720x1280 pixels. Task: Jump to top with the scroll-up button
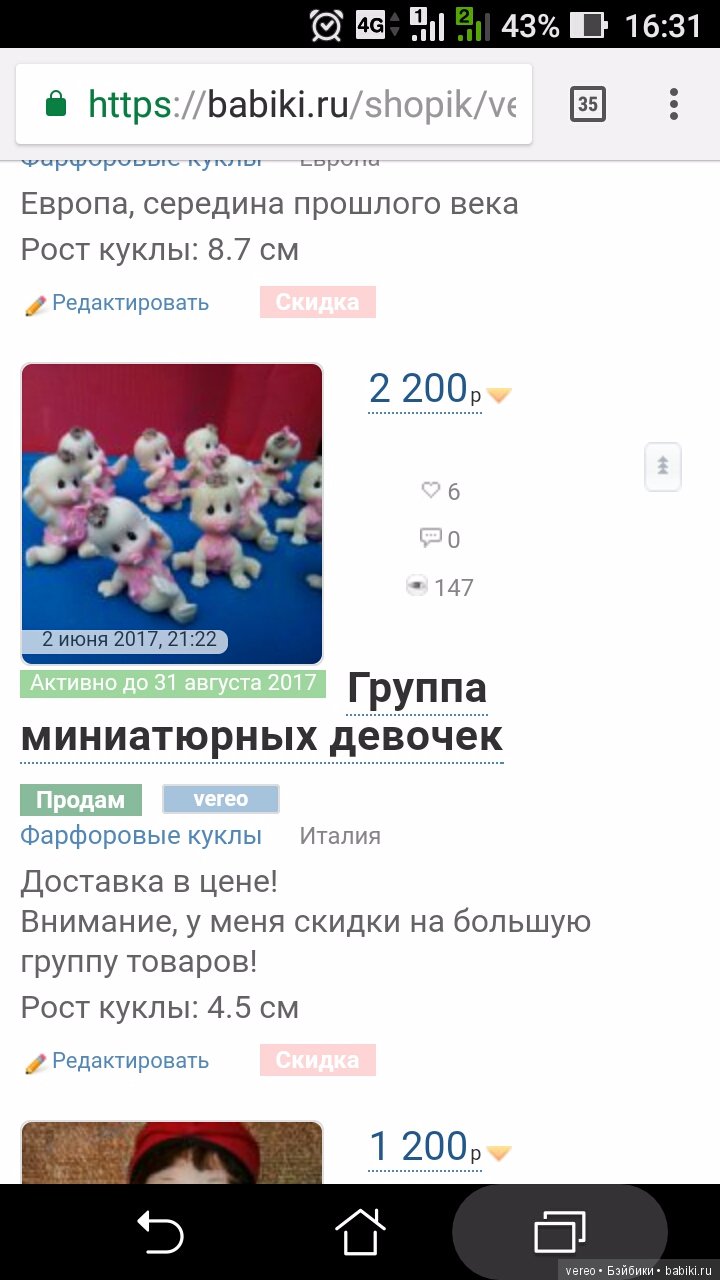click(662, 466)
